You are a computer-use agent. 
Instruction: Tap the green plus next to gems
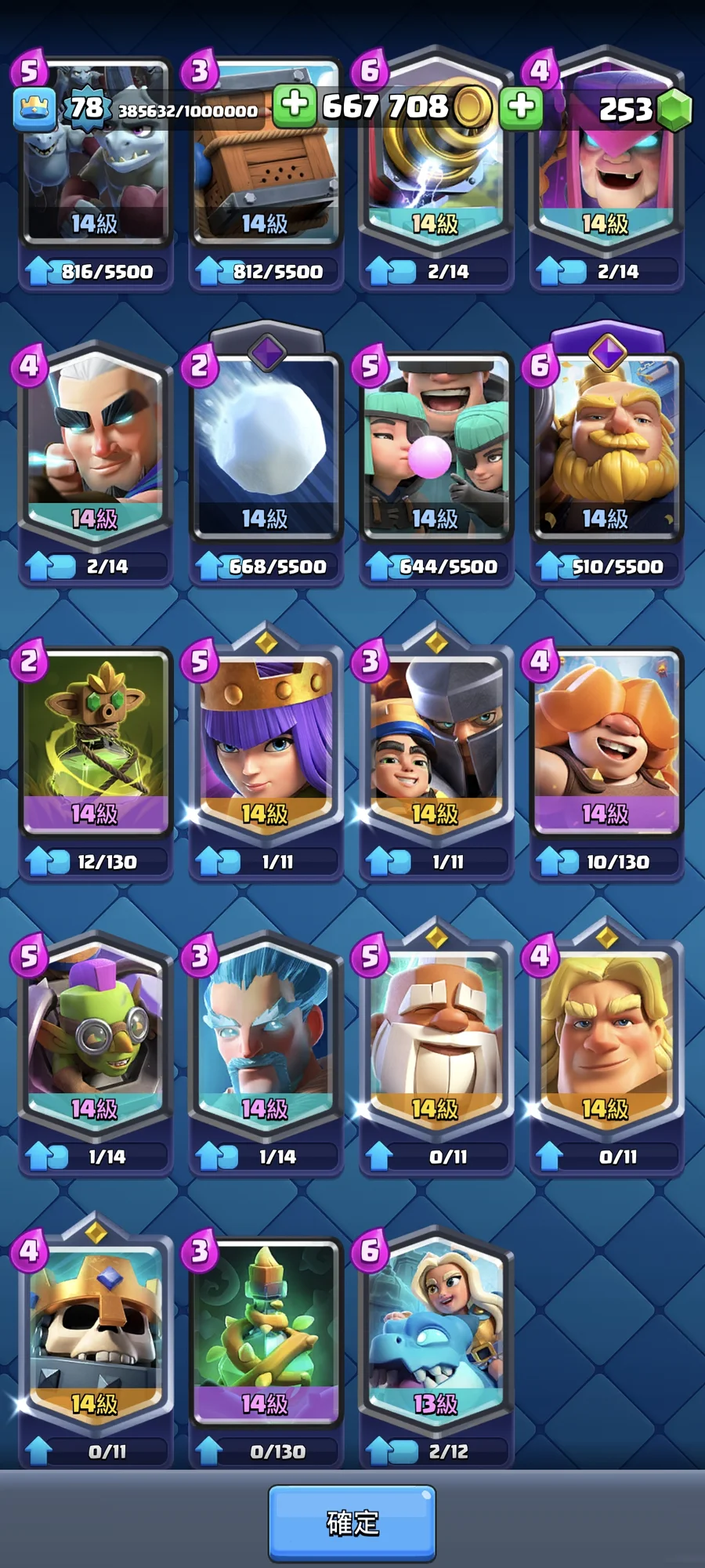(522, 106)
